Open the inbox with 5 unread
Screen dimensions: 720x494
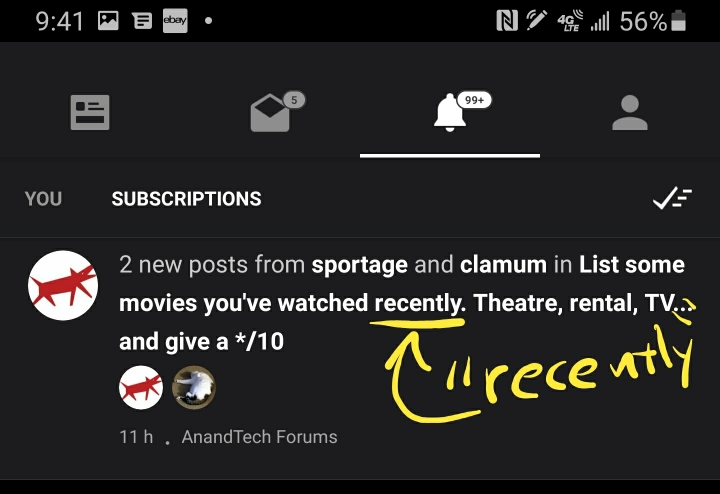(271, 114)
